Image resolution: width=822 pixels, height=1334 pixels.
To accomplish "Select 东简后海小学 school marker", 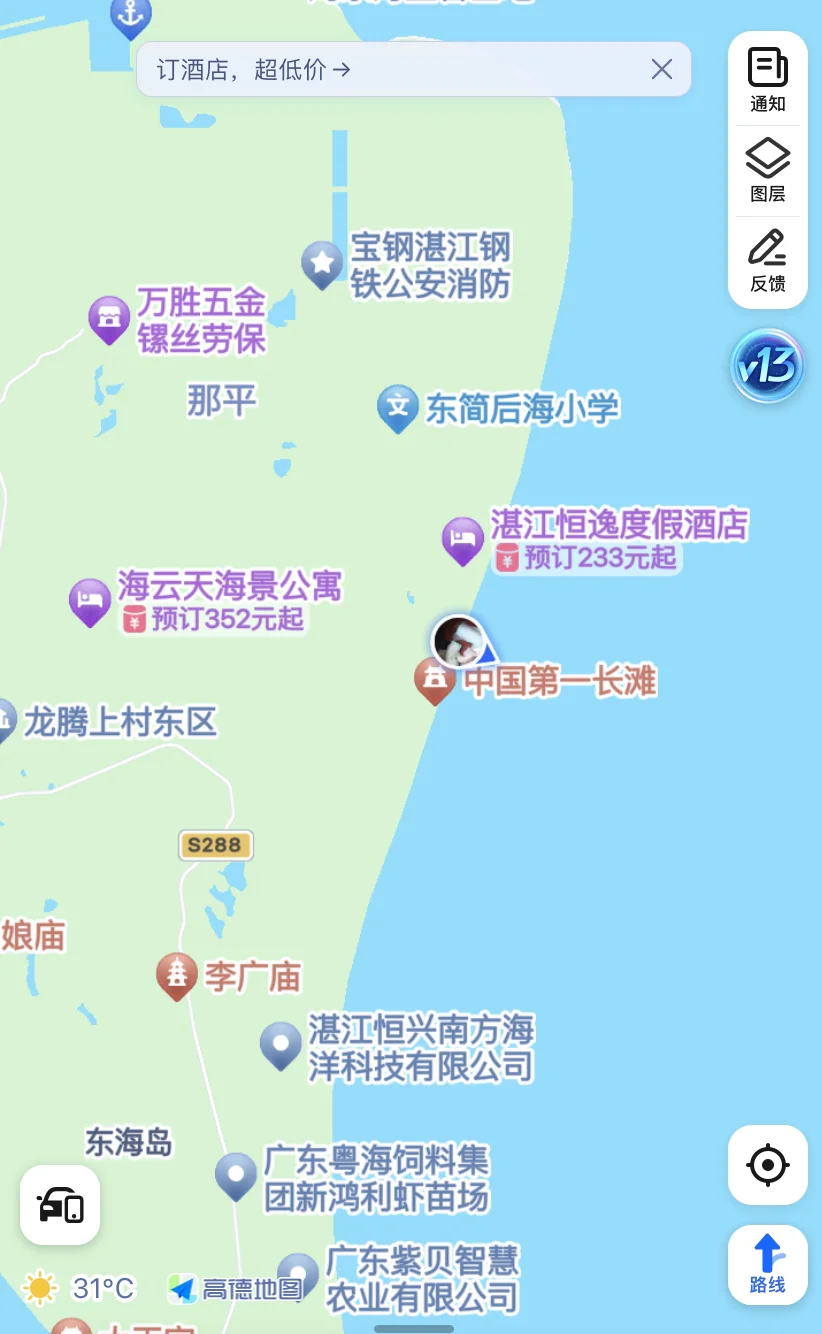I will point(398,408).
